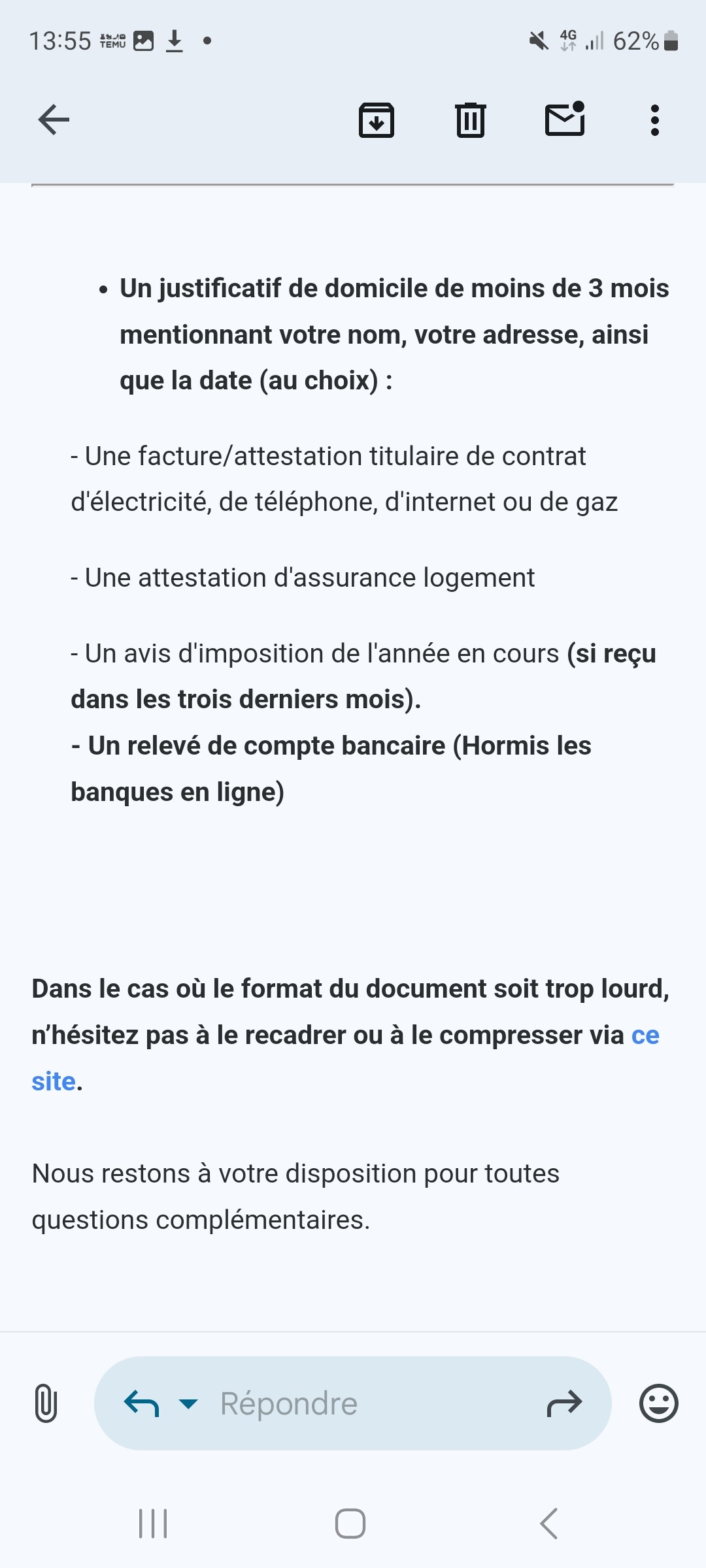Open recent apps from navigation bar
Screen dimensions: 706x1568
[x=153, y=1524]
